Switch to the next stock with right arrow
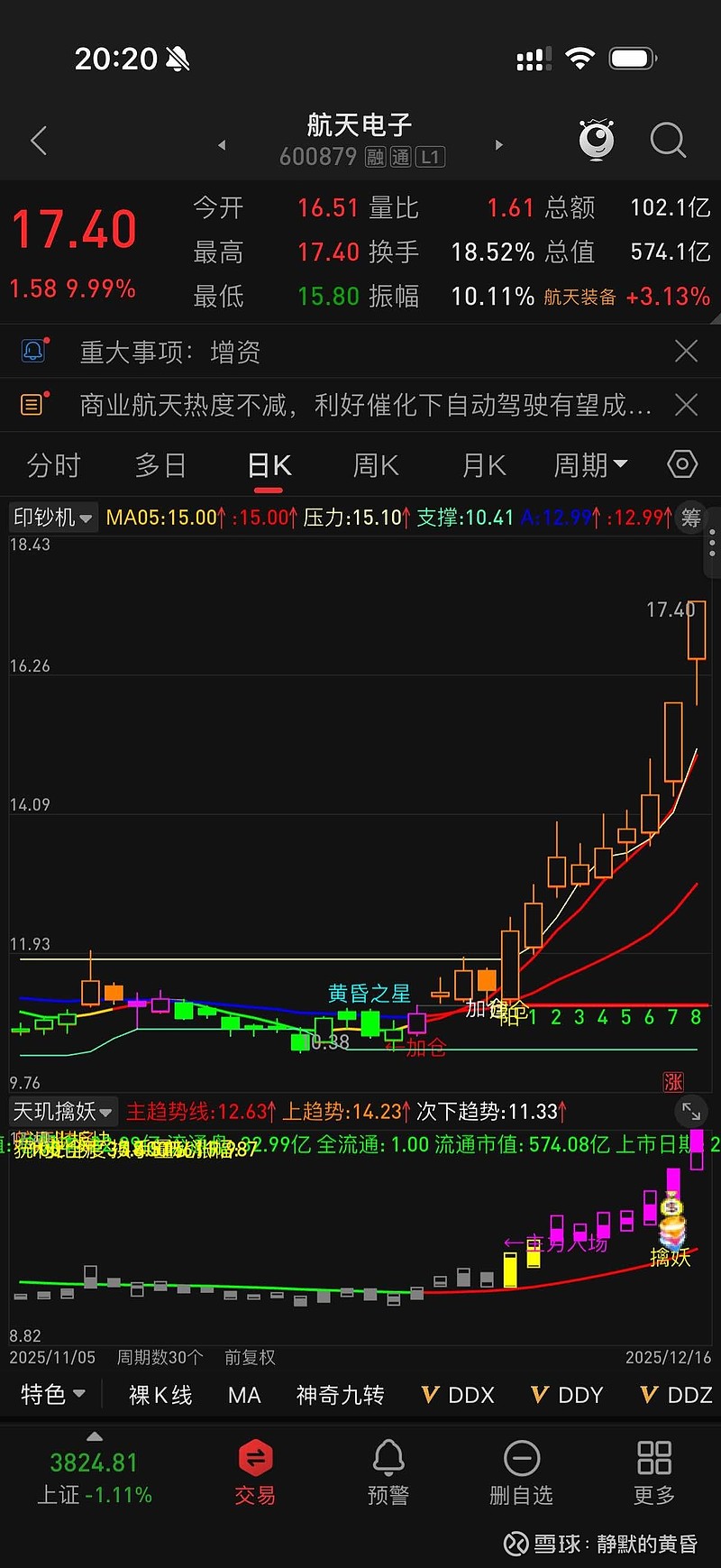721x1568 pixels. (499, 144)
